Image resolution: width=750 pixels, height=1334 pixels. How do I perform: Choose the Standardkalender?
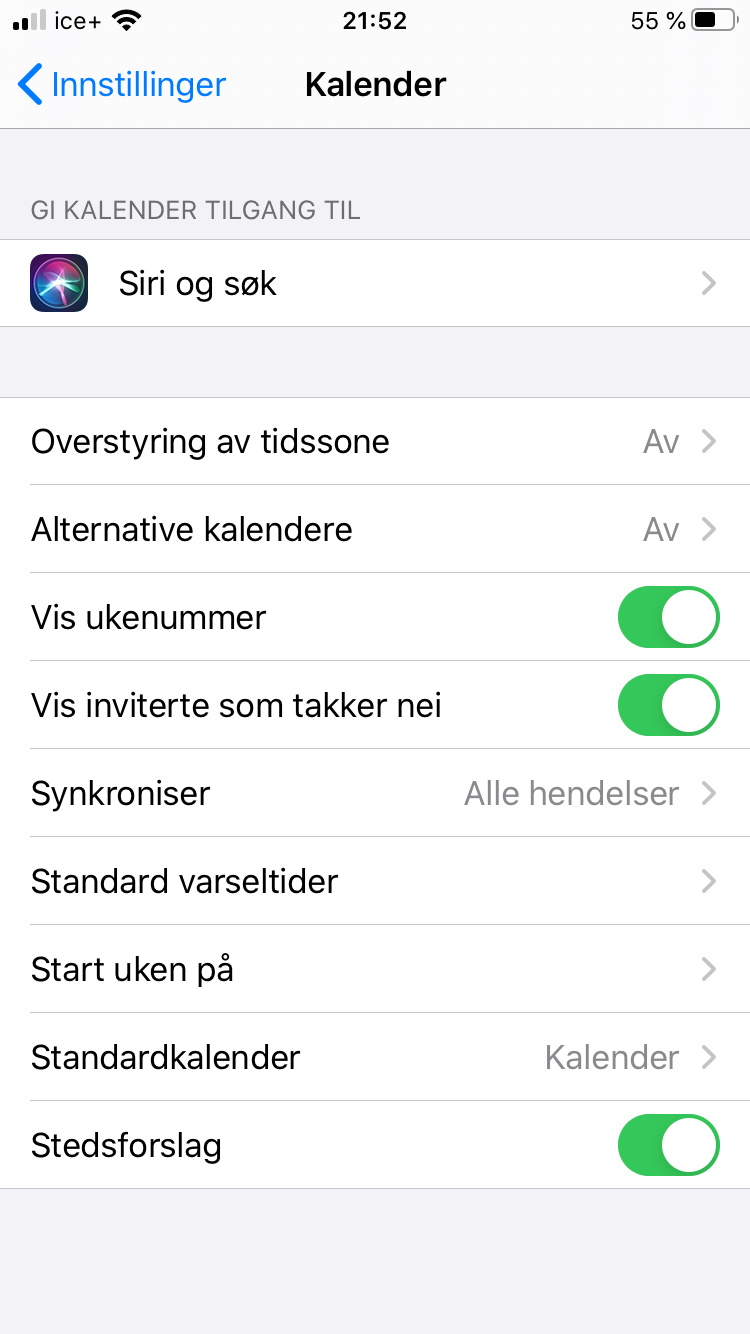[375, 1057]
